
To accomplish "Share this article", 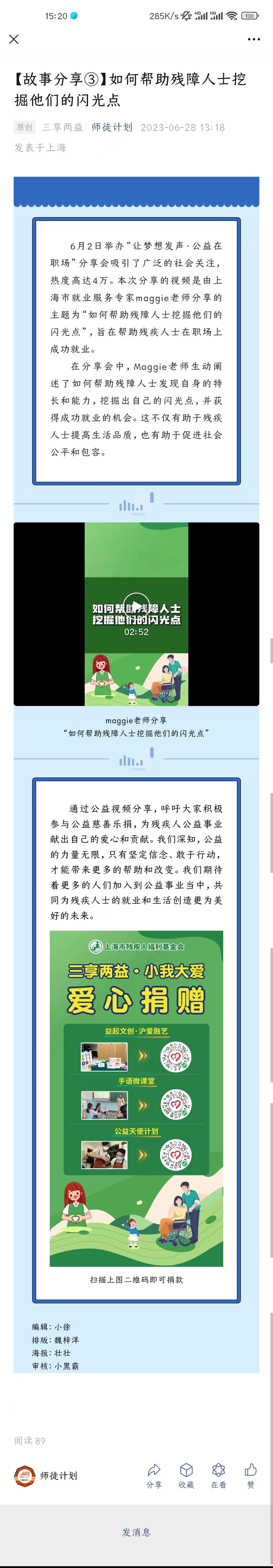I will [x=154, y=1476].
